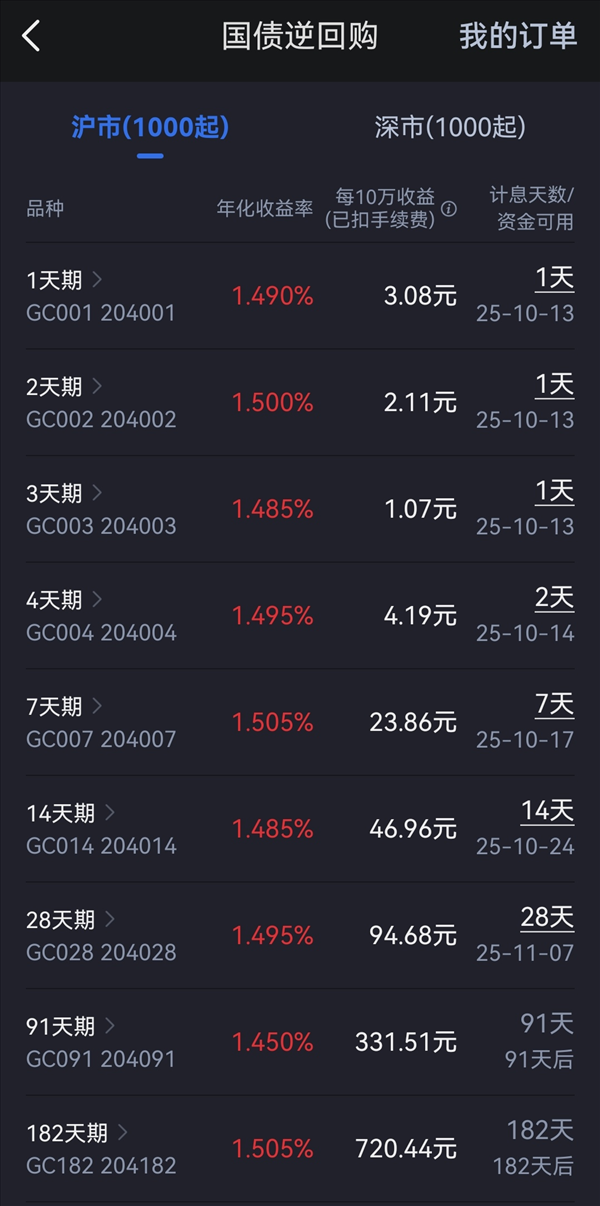Tap the underlined 14天 interest days
The height and width of the screenshot is (1206, 600).
coord(547,811)
